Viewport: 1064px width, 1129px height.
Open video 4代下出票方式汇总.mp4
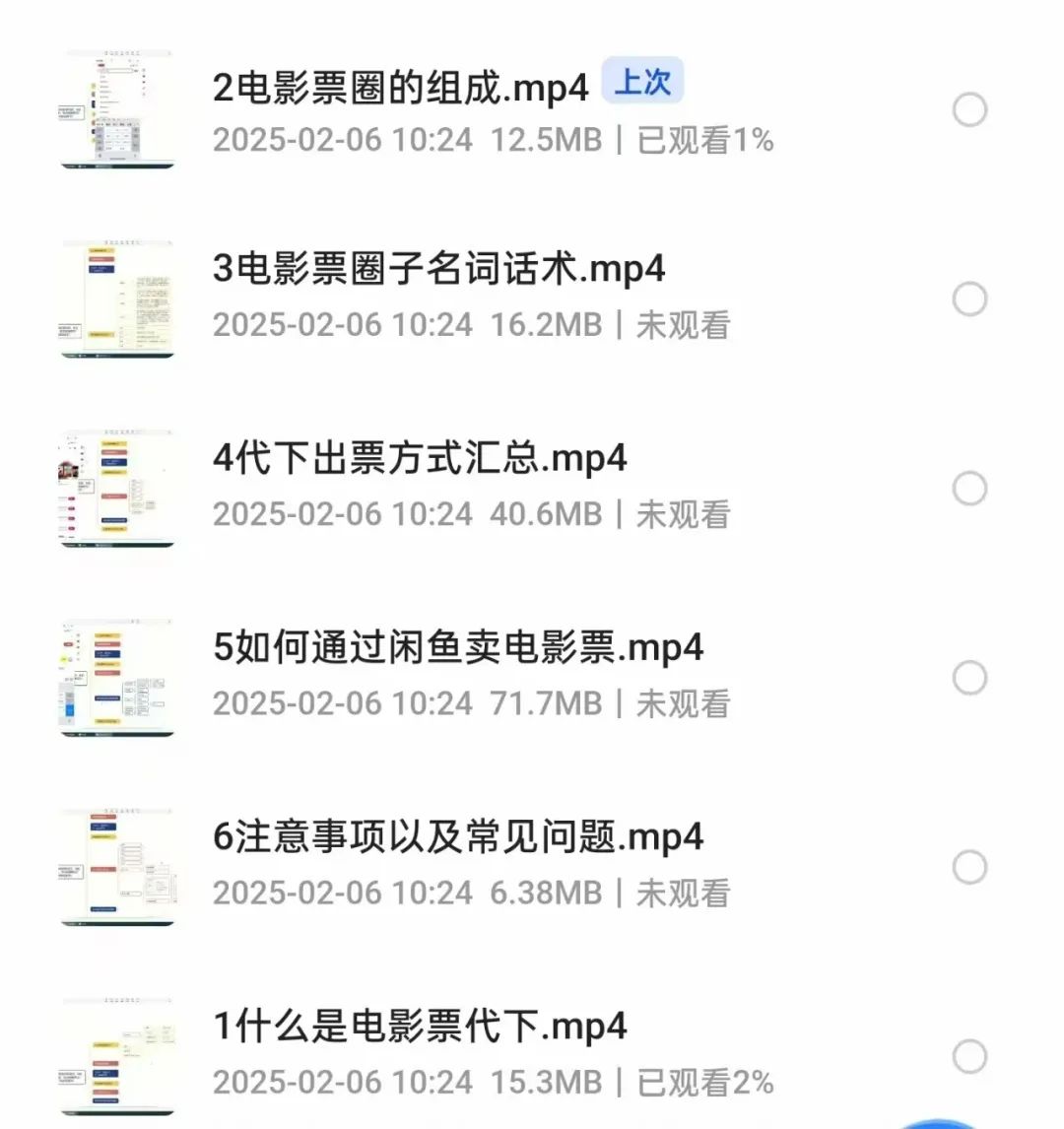coord(420,459)
